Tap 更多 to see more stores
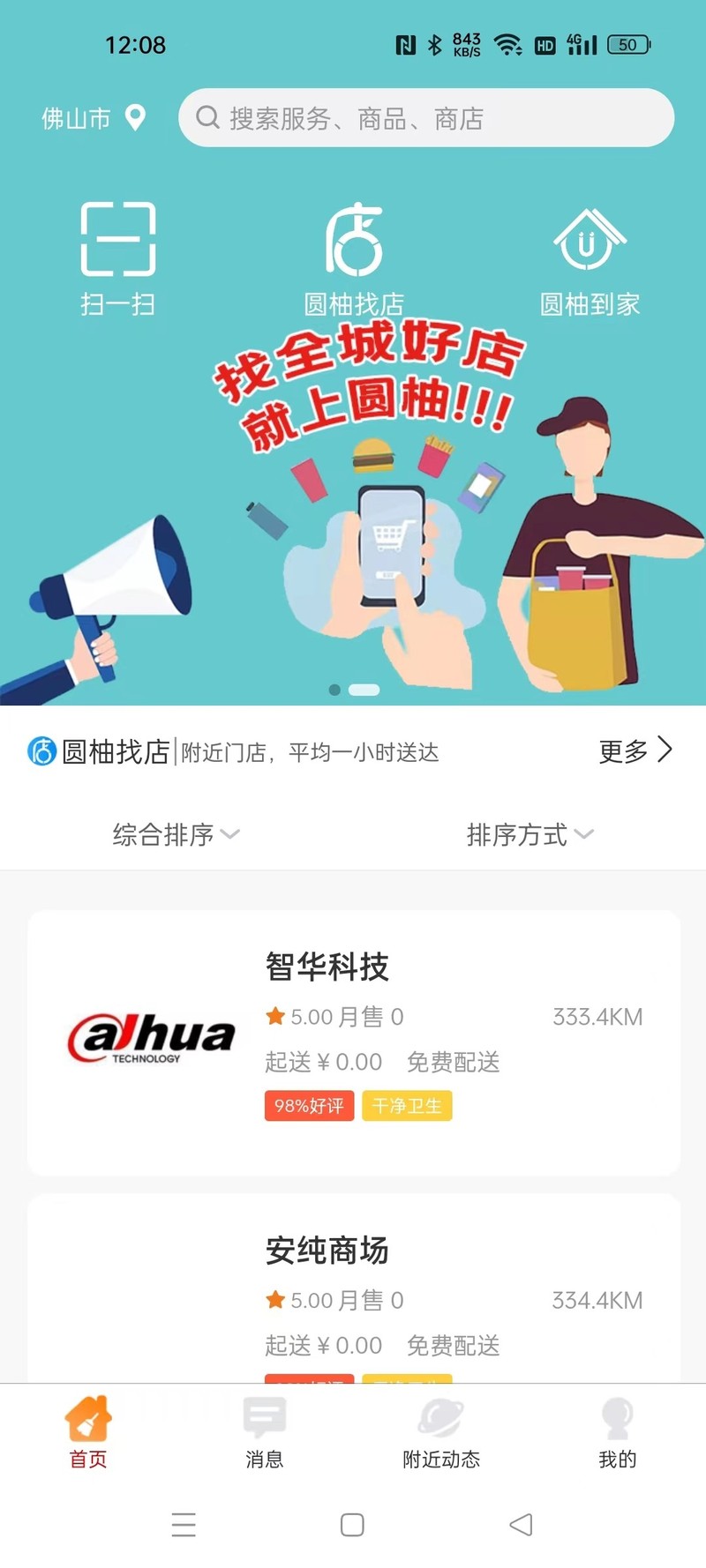The height and width of the screenshot is (1568, 706). 635,751
